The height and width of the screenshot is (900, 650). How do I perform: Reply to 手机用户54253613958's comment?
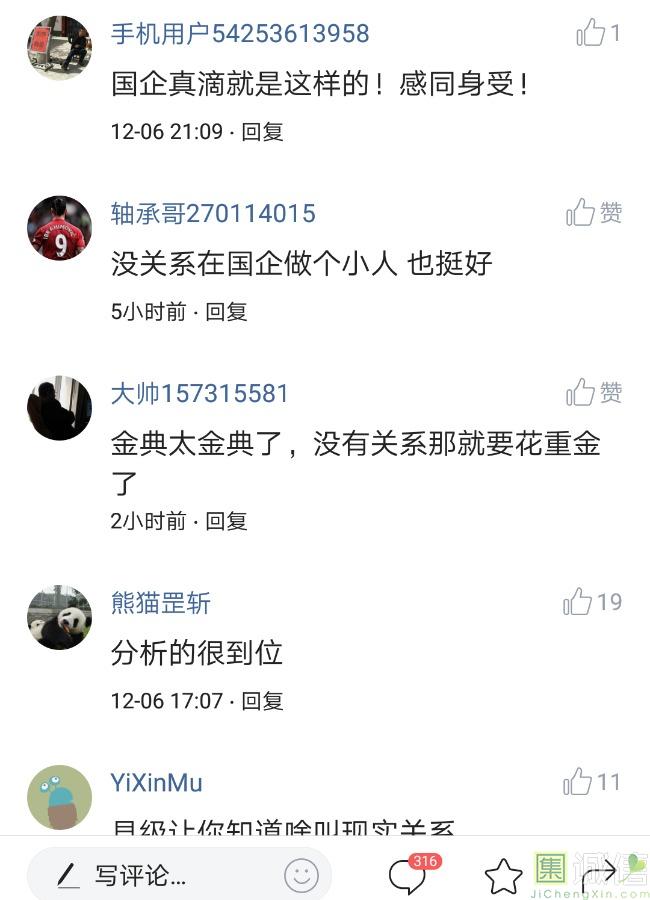[x=263, y=131]
